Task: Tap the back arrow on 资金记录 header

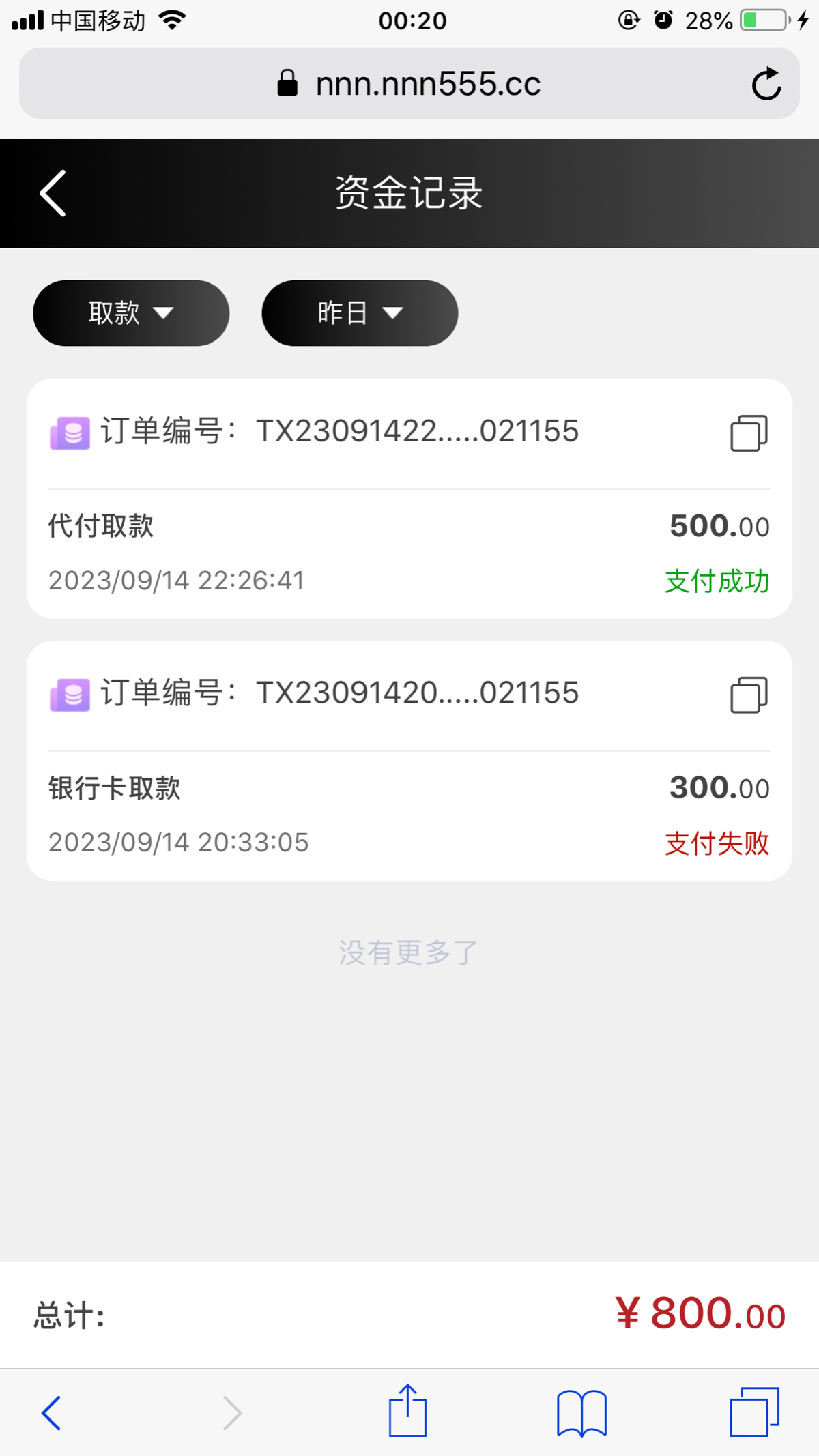Action: 53,193
